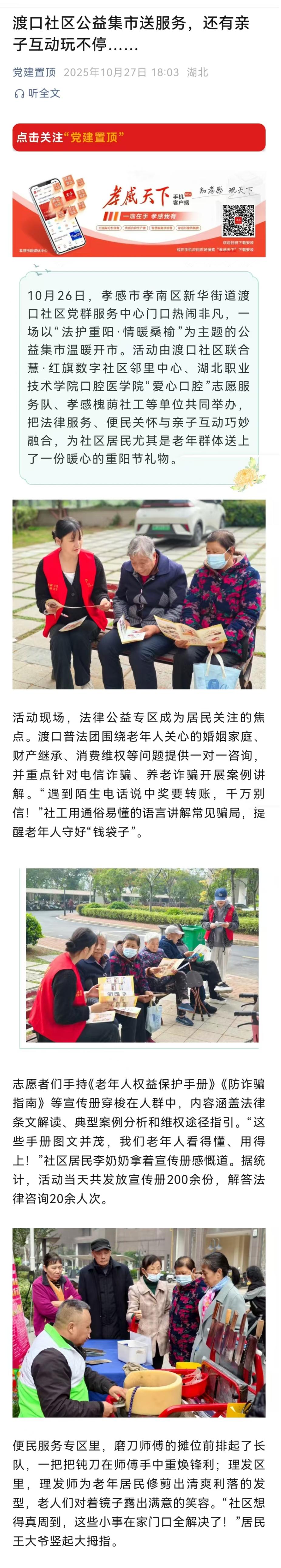This screenshot has width=281, height=1568.
Task: Open the 党建置顶 account page
Action: pos(34,72)
